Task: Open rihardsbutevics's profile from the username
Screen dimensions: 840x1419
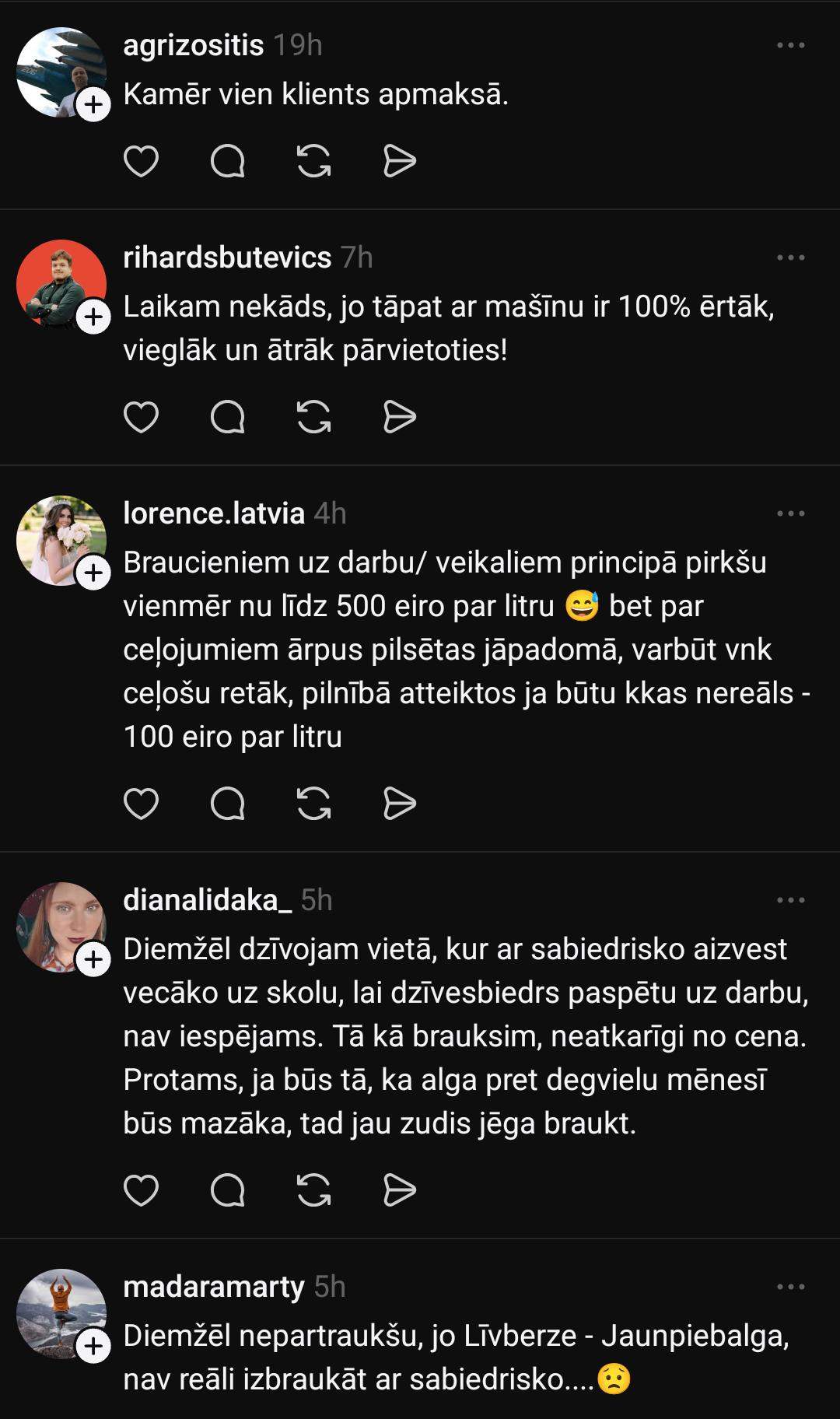Action: point(227,258)
